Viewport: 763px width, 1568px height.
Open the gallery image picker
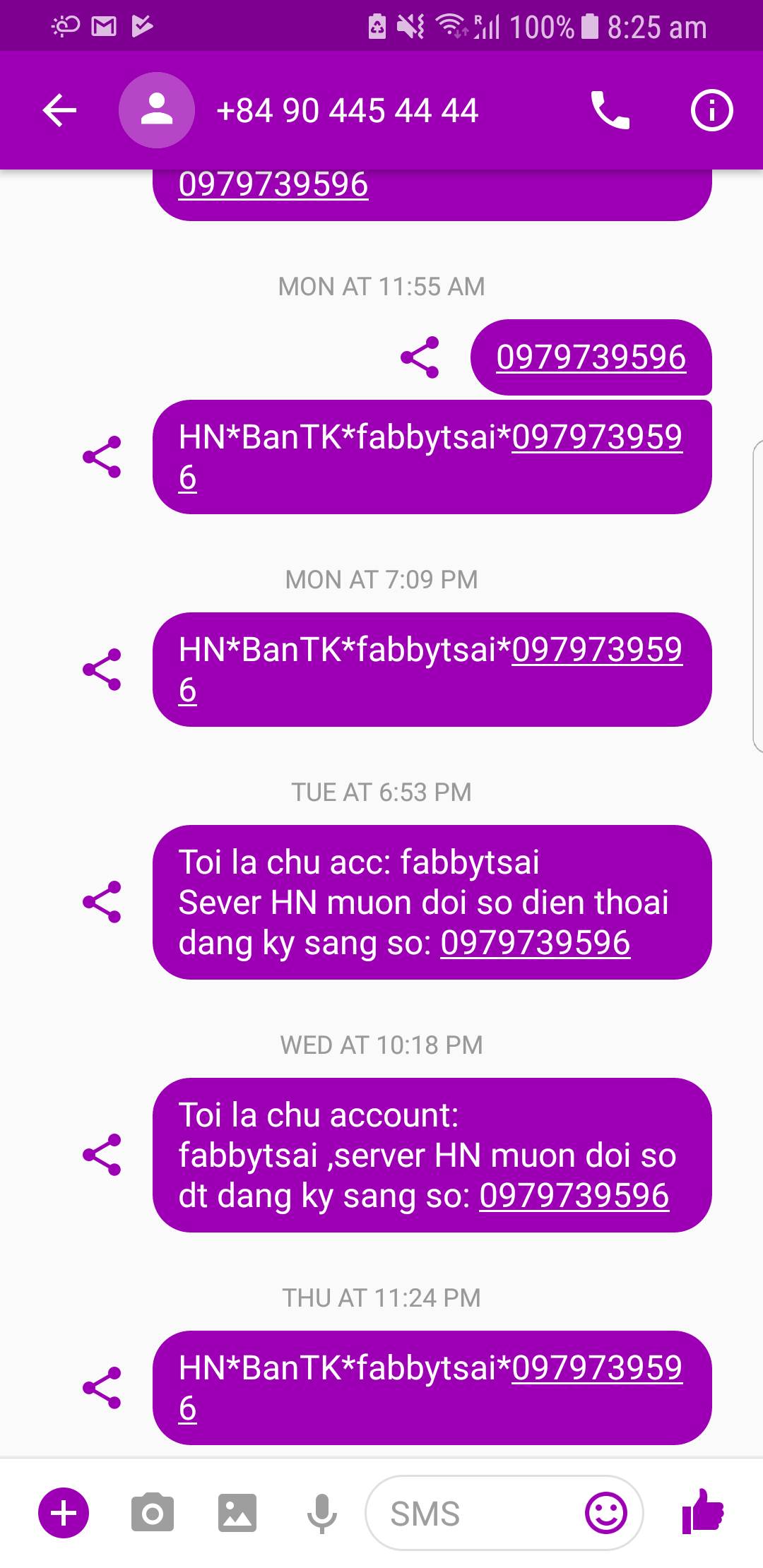pos(237,1512)
